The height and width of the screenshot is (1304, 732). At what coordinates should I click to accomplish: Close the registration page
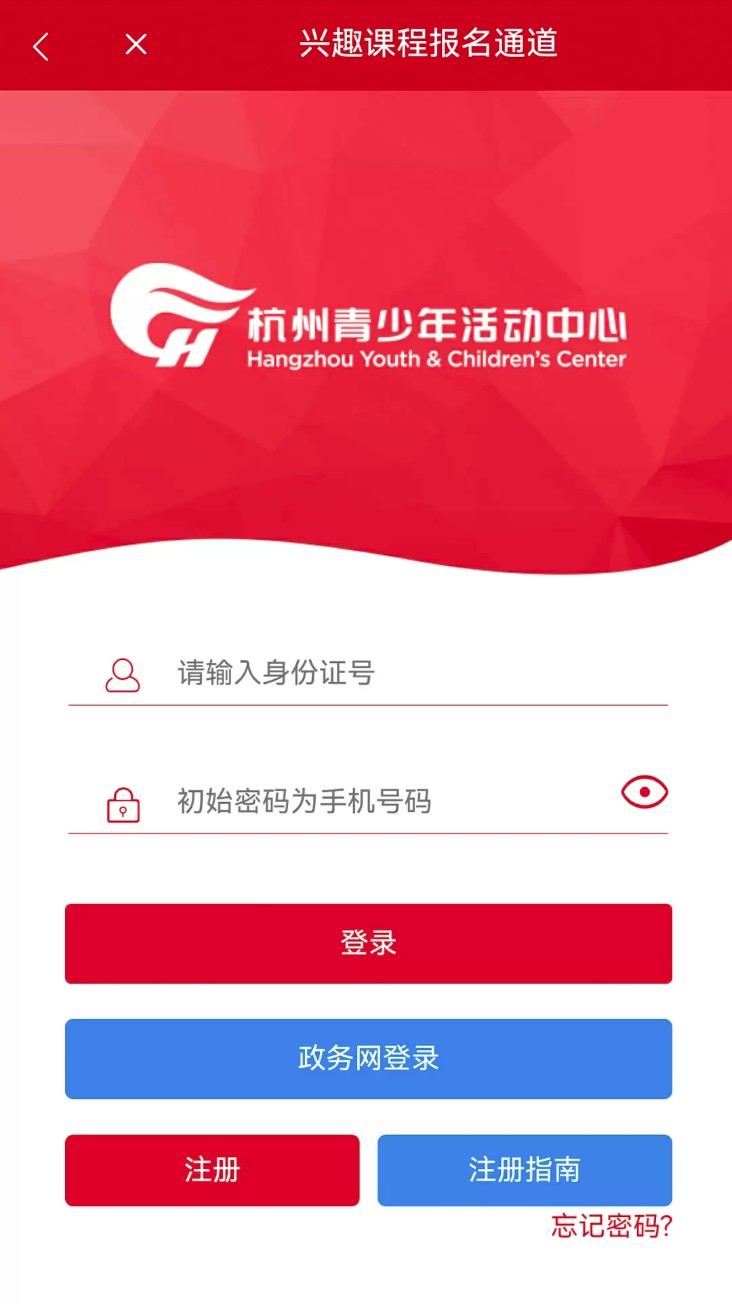(136, 45)
